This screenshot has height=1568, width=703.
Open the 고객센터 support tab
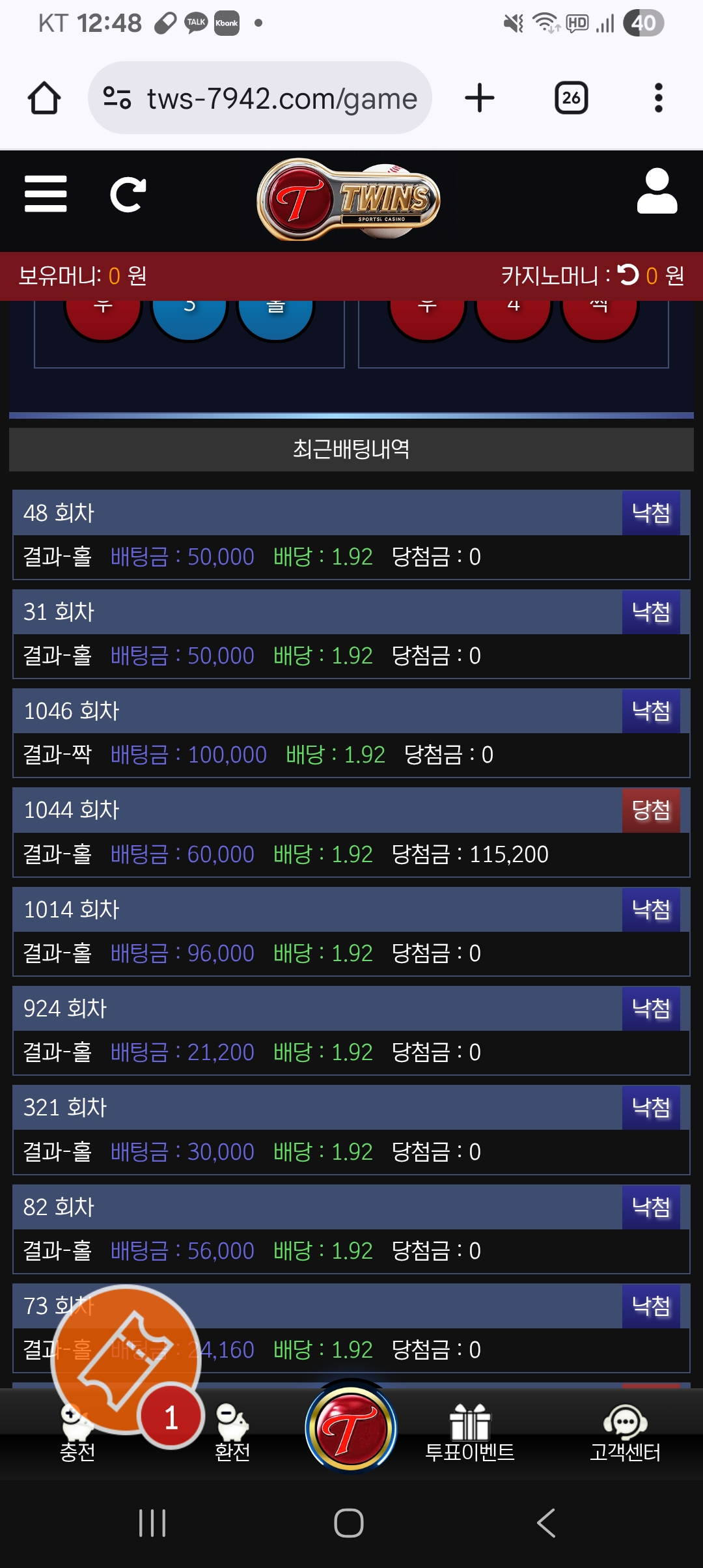(625, 1435)
